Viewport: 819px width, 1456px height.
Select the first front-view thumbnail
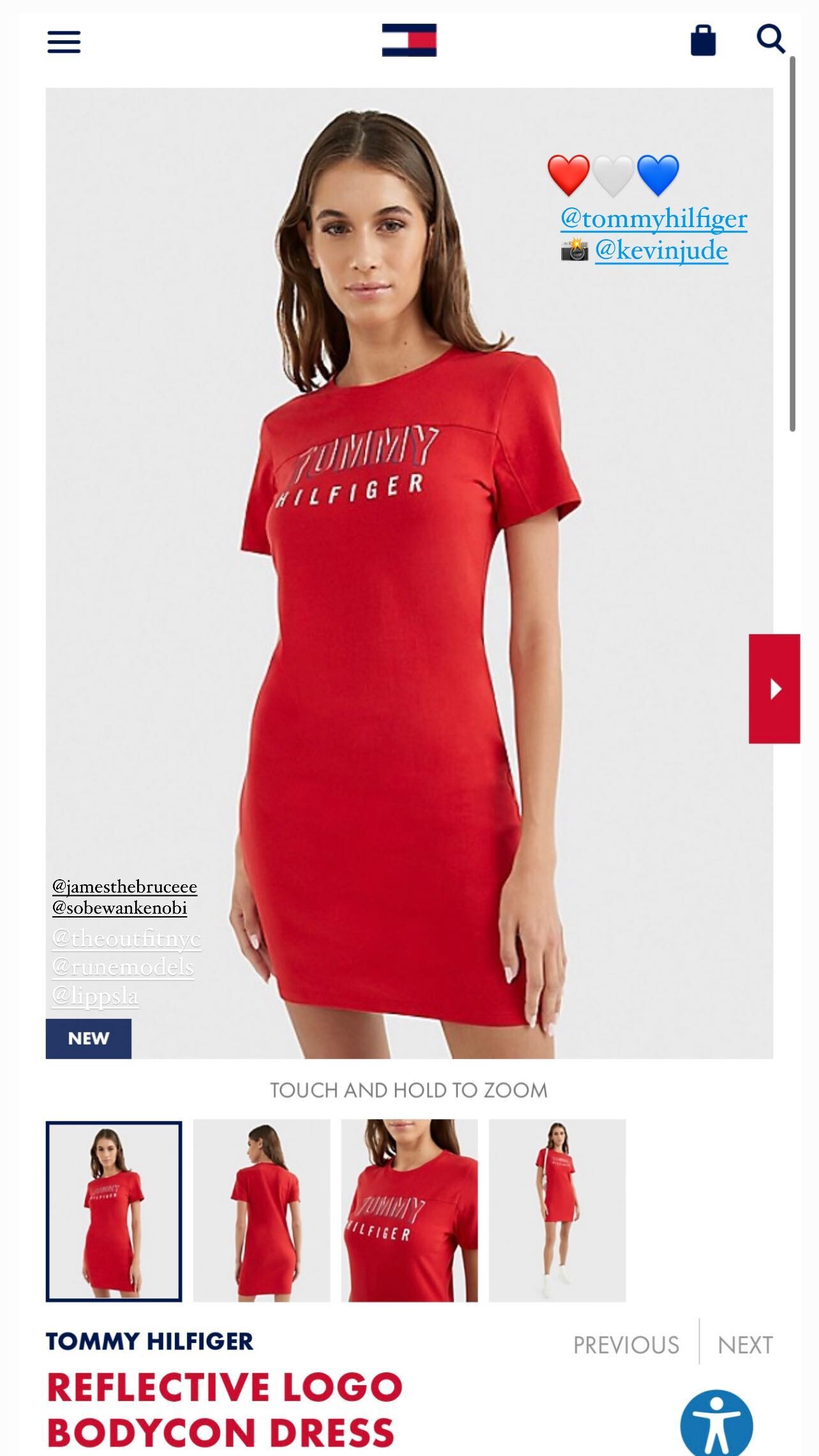click(114, 1211)
